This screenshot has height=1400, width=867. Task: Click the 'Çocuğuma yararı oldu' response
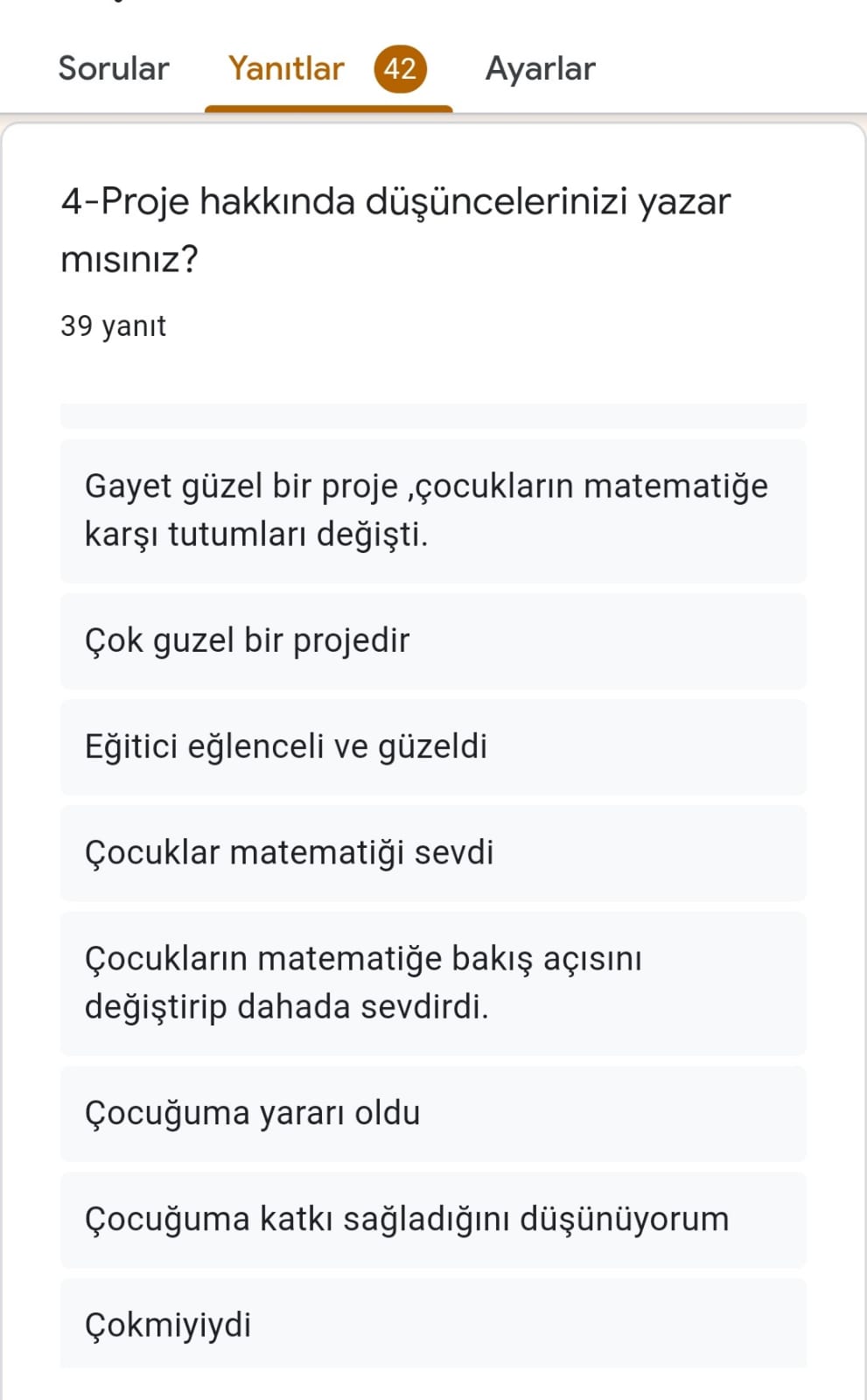tap(432, 1113)
